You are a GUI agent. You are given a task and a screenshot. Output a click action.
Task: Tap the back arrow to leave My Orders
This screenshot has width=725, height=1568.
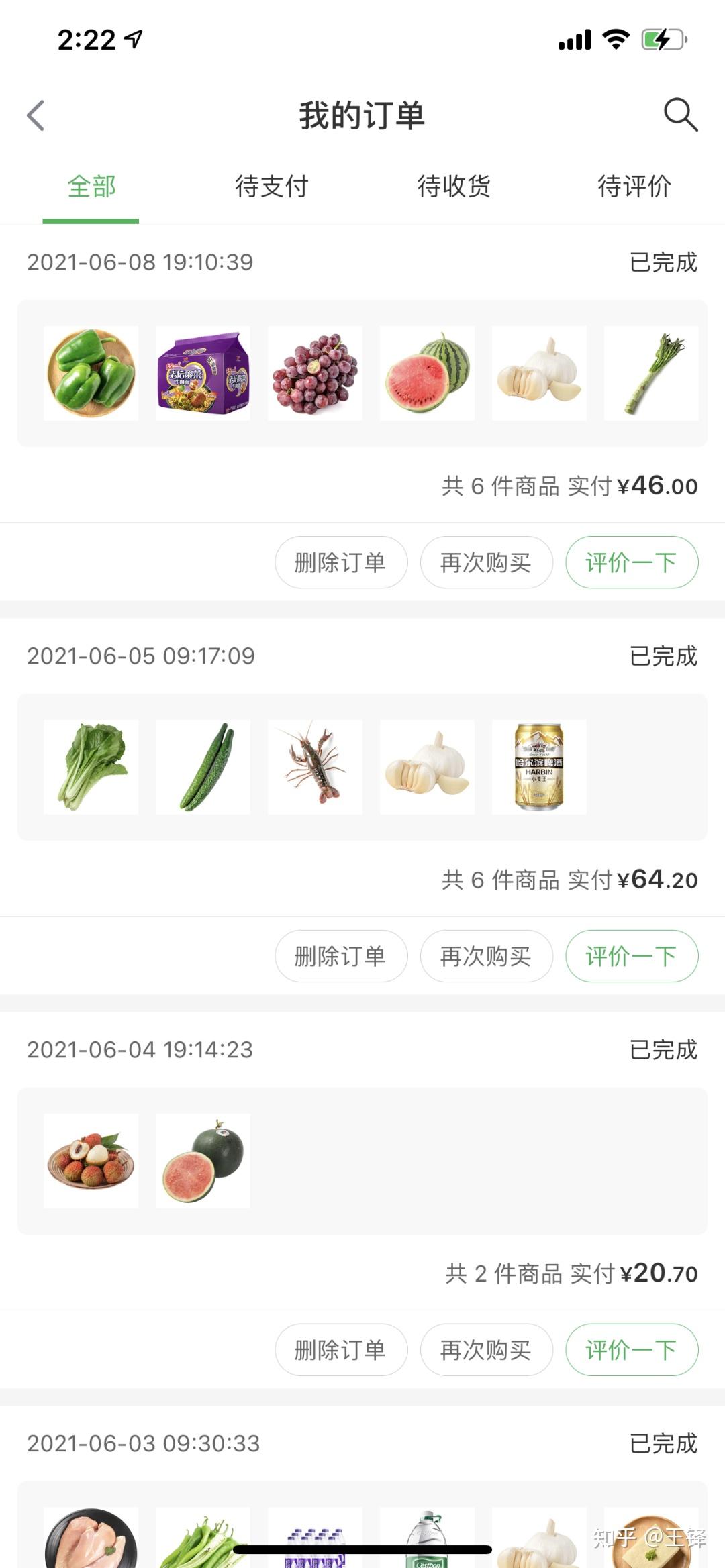(35, 114)
